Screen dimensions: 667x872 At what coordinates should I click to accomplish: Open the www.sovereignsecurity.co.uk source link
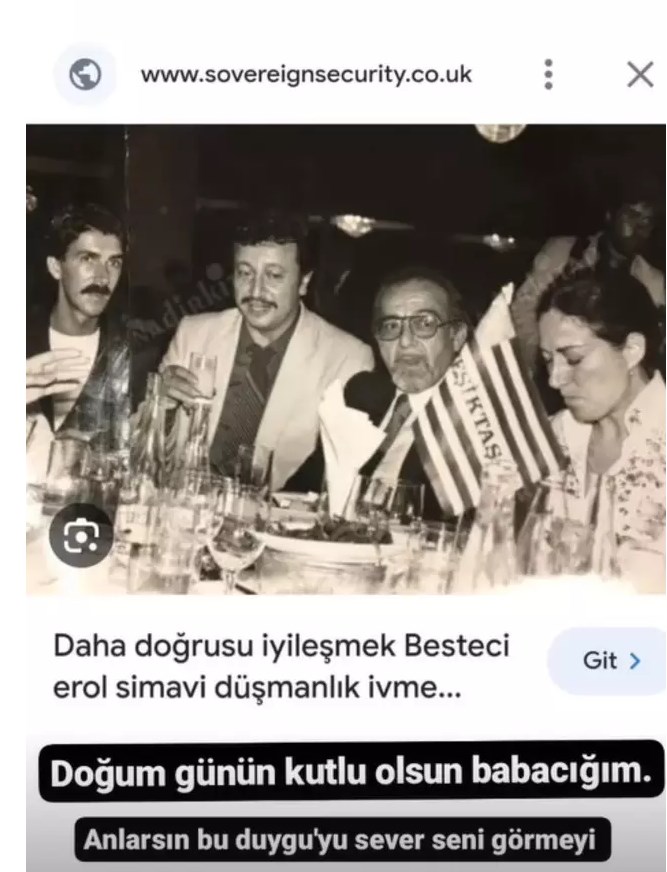coord(305,74)
